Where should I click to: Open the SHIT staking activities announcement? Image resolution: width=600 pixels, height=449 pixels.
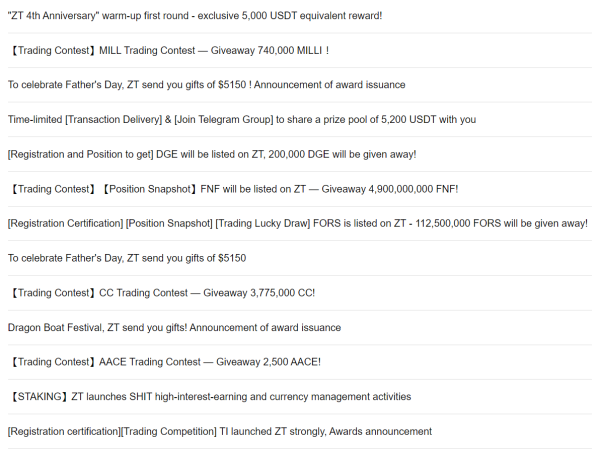209,397
